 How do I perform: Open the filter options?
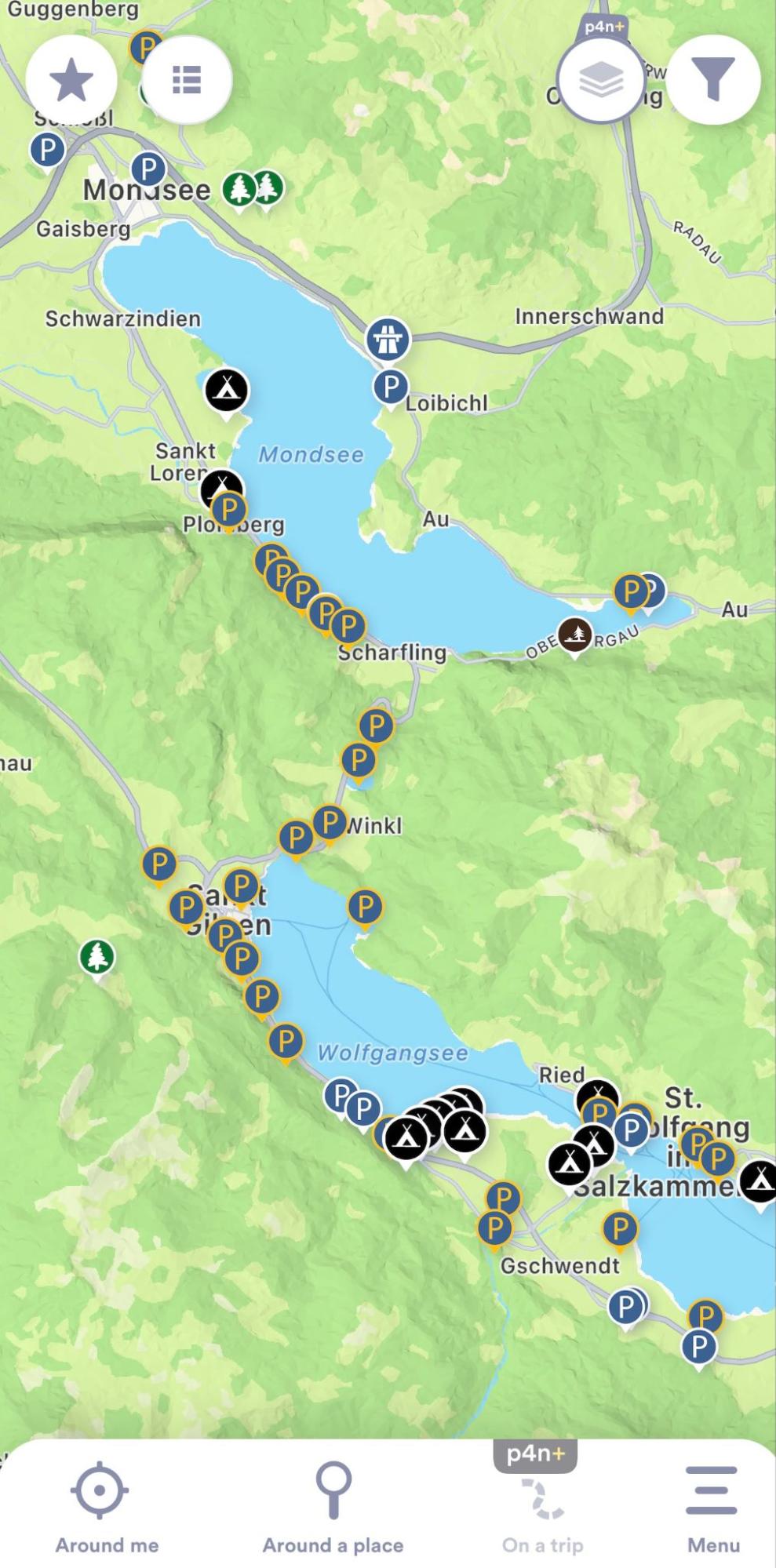tap(713, 80)
